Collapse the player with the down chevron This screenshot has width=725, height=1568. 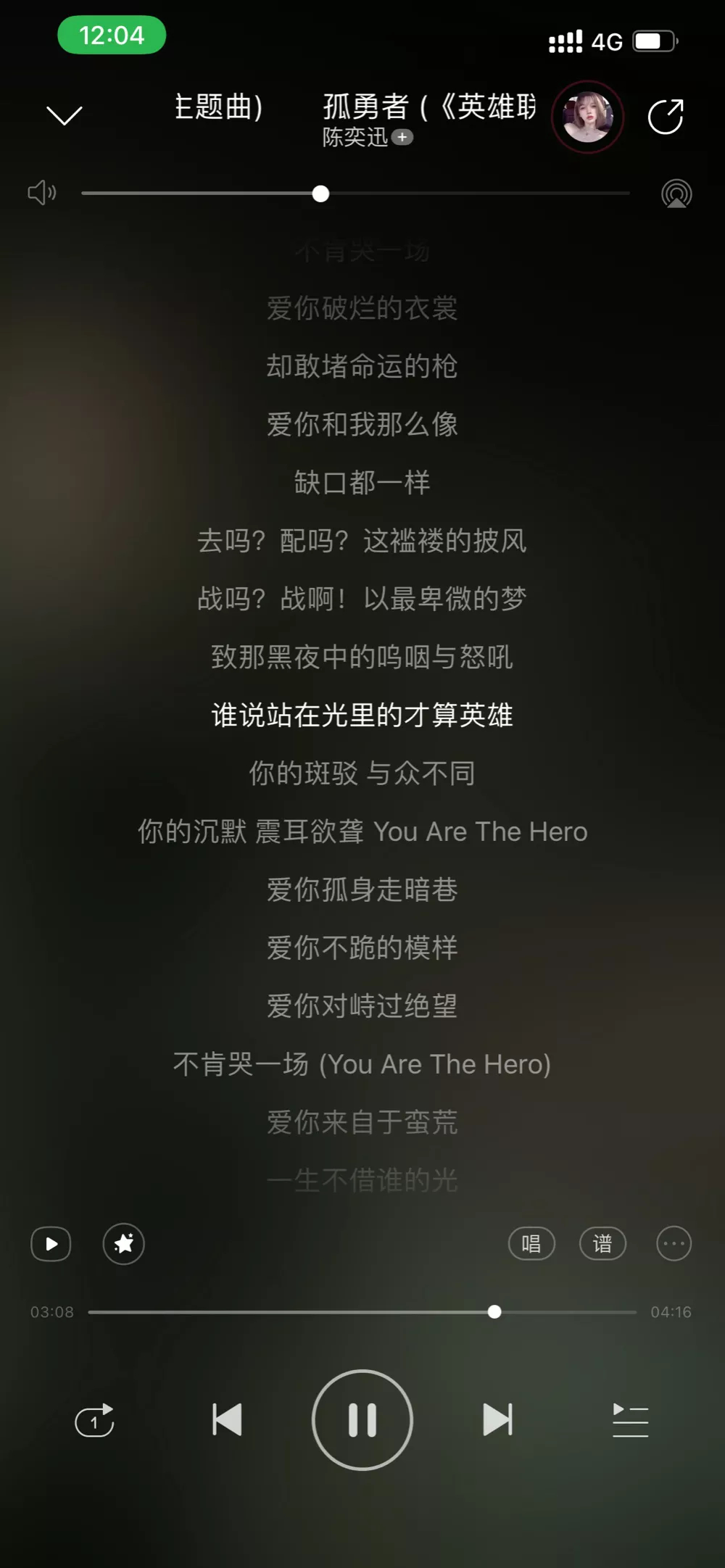point(65,115)
